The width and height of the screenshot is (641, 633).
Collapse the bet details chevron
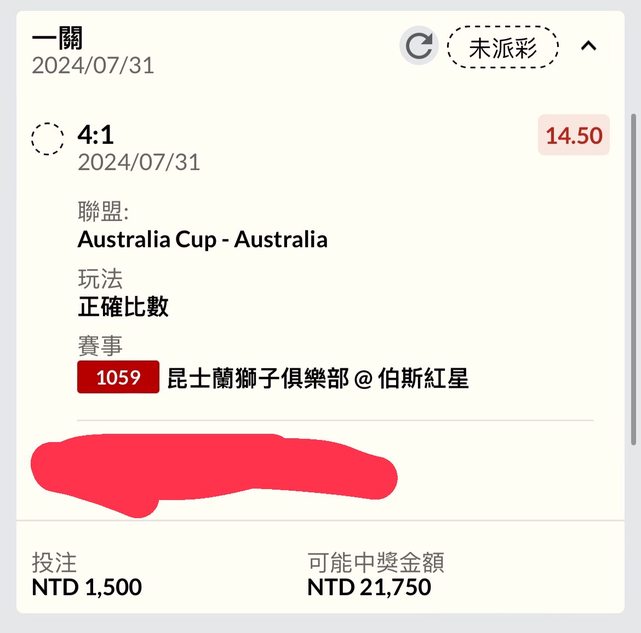click(x=588, y=46)
